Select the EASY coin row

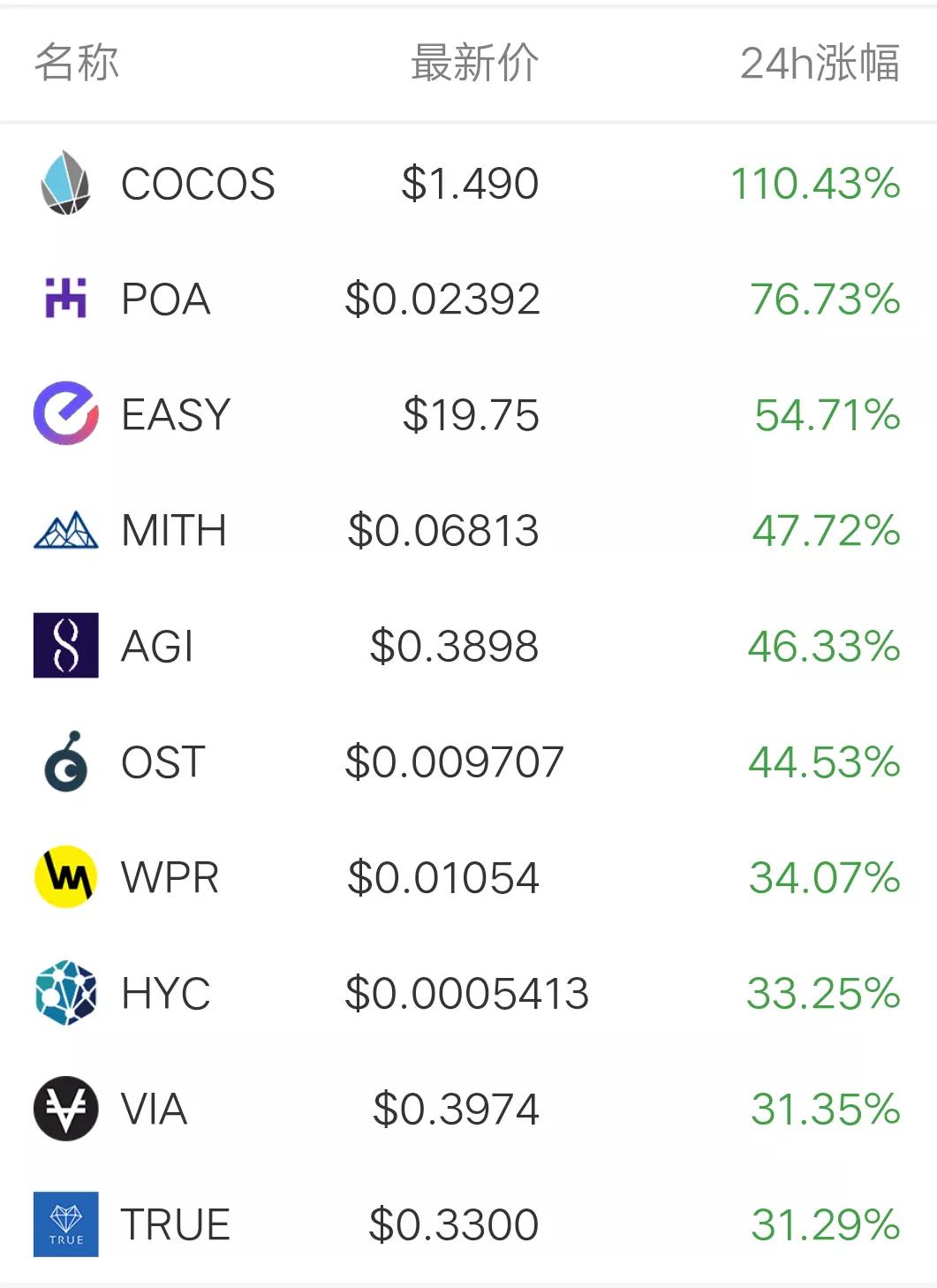point(176,415)
